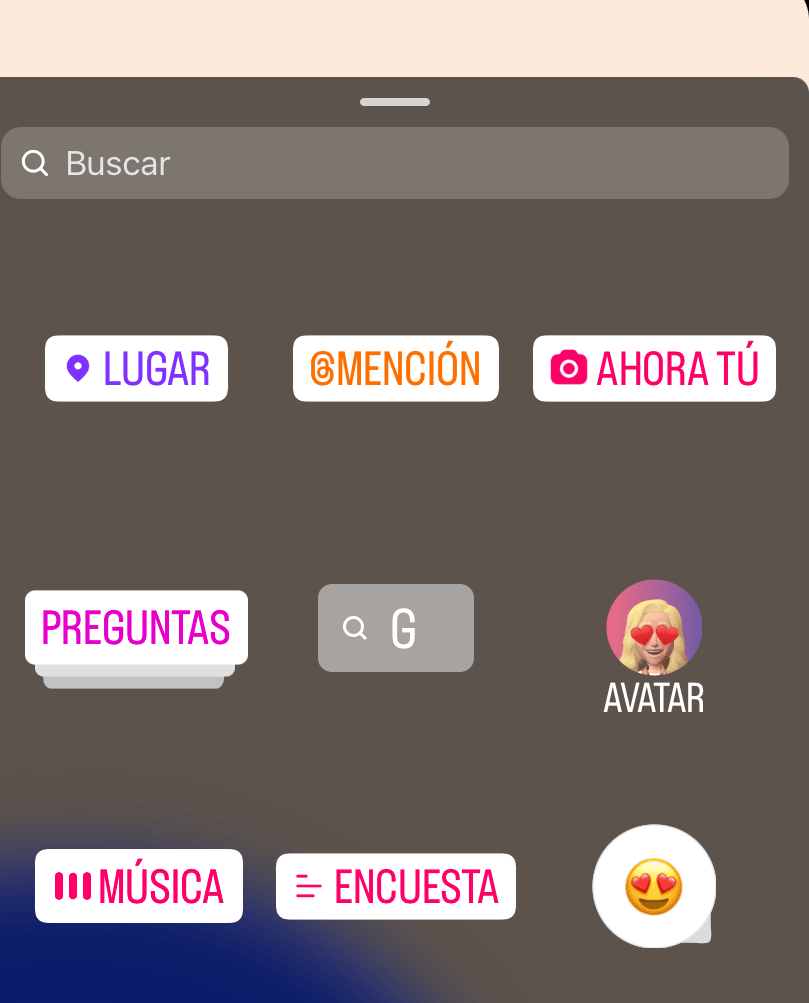Screen dimensions: 809x1003
Task: Add the PREGUNTAS questions sticker
Action: click(136, 628)
